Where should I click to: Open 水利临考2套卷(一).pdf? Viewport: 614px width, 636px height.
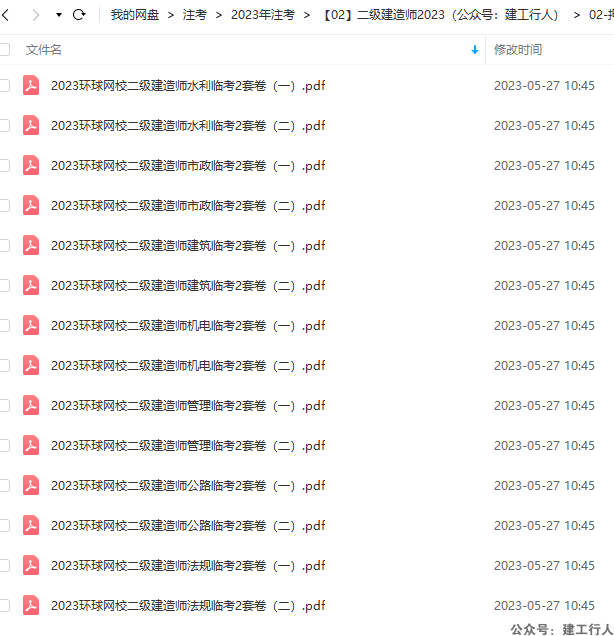click(x=187, y=86)
